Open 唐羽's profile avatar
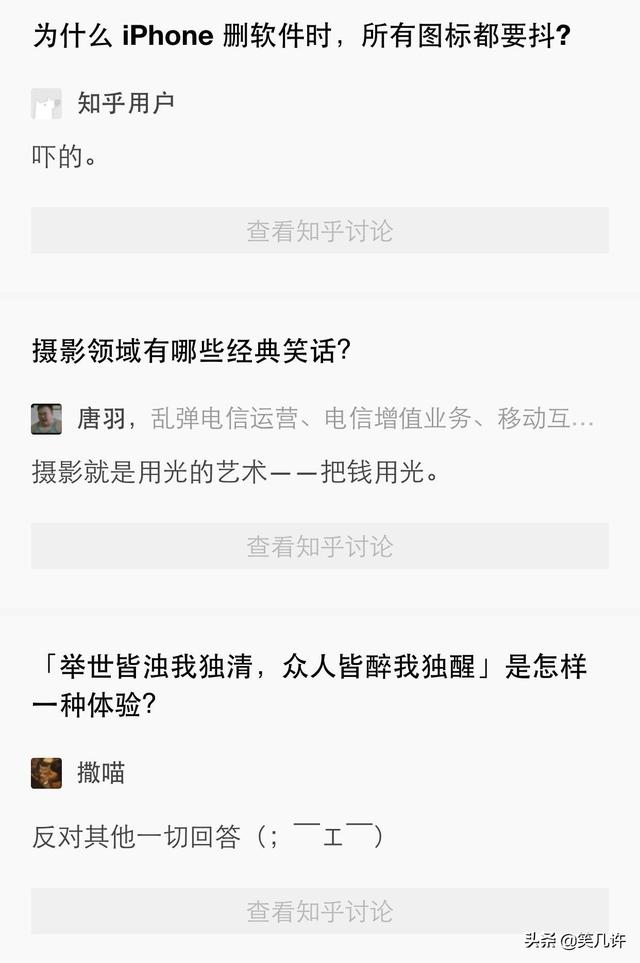 tap(47, 419)
